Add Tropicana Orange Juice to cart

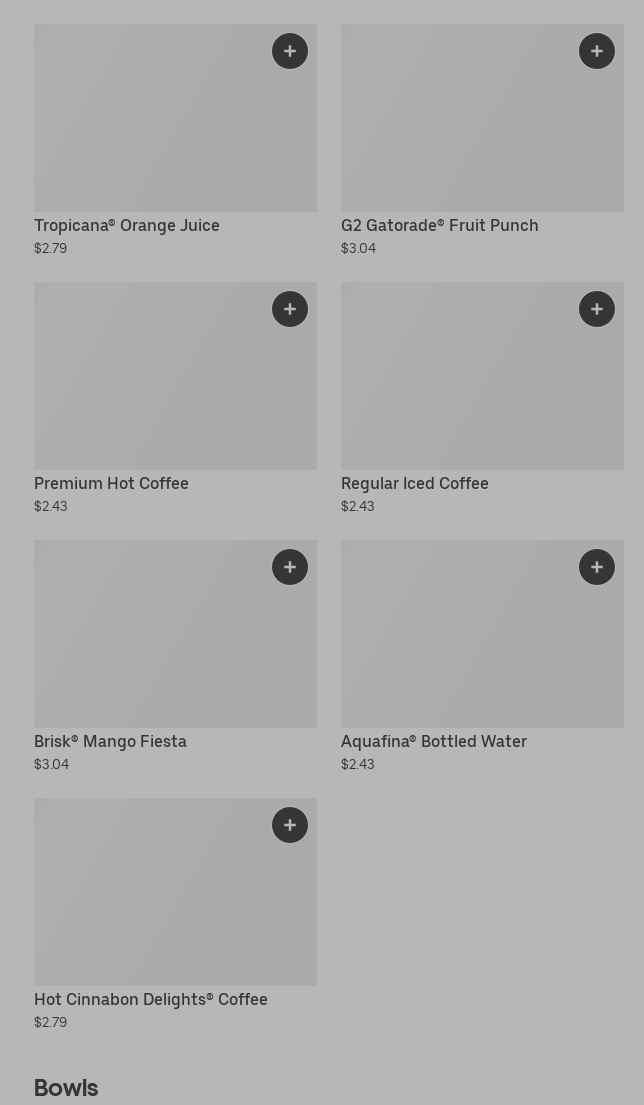coord(290,51)
